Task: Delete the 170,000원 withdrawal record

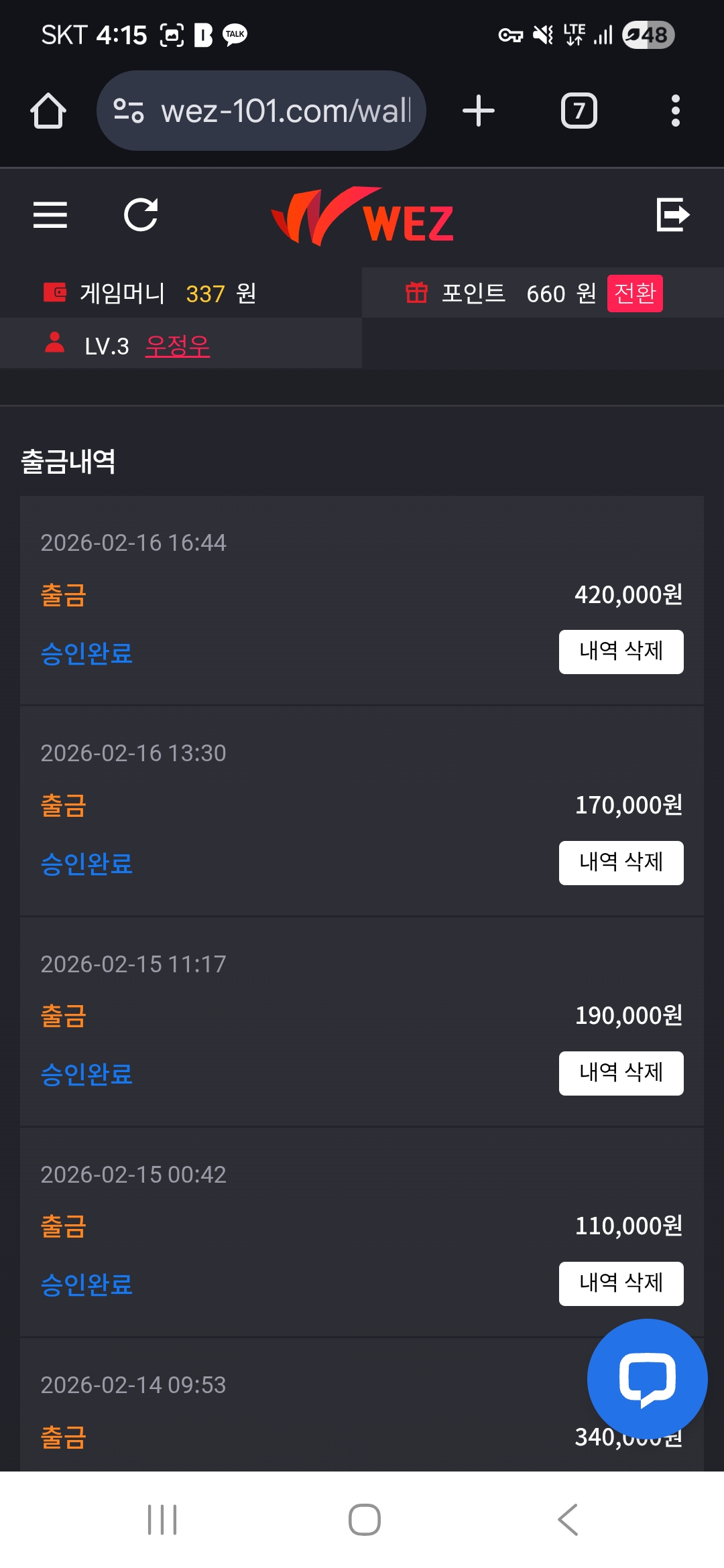Action: [x=621, y=862]
